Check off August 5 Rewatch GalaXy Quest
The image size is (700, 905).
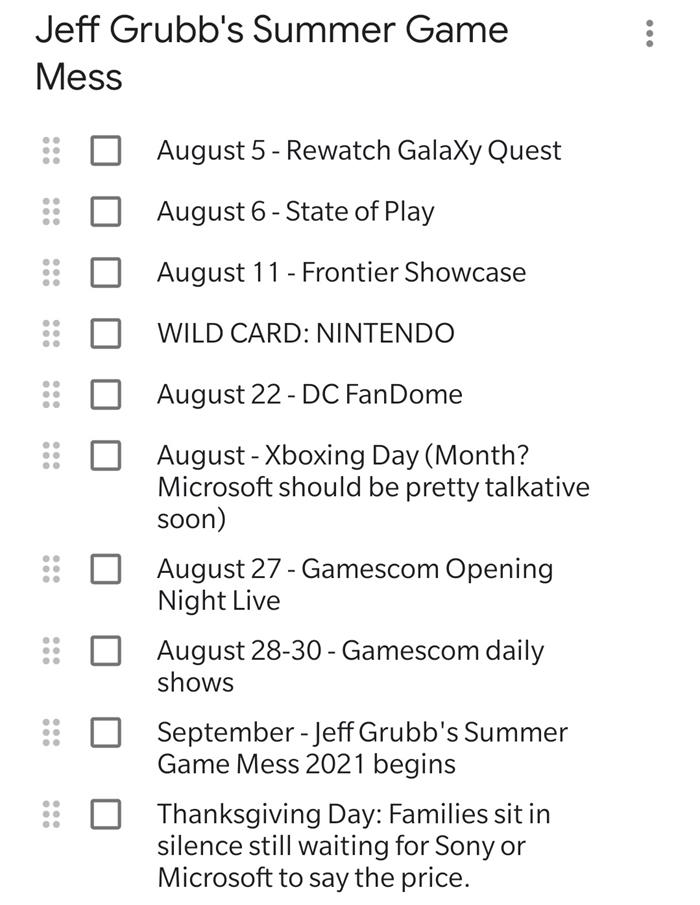click(106, 151)
